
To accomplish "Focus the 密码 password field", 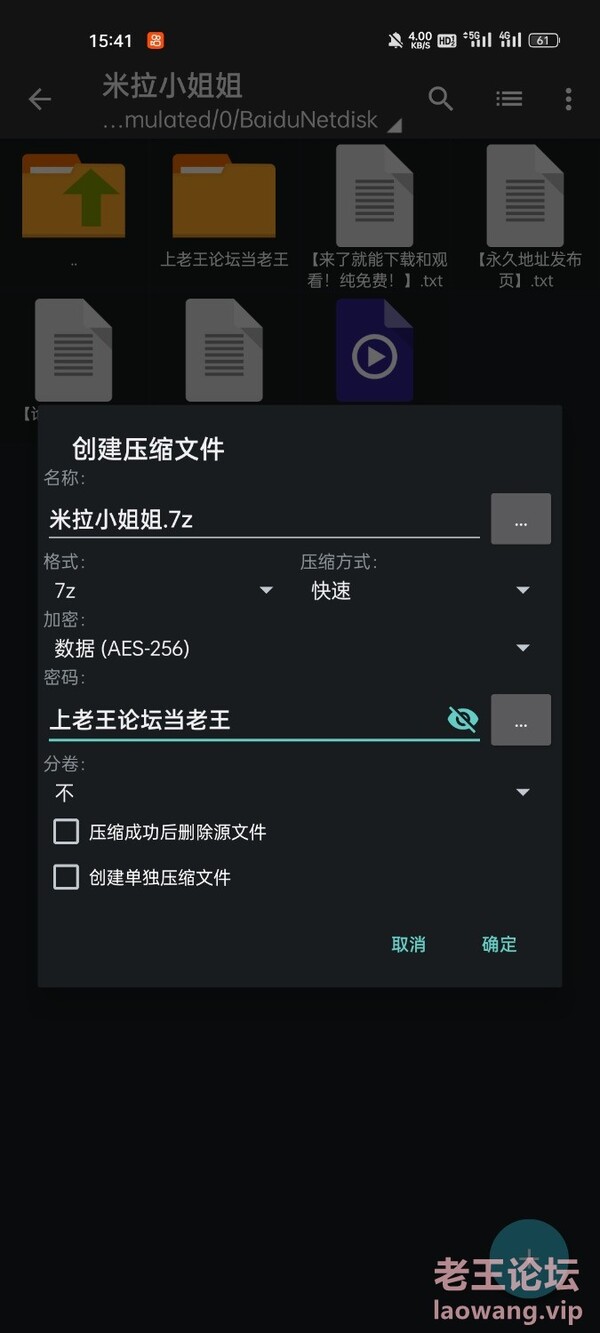I will click(240, 720).
